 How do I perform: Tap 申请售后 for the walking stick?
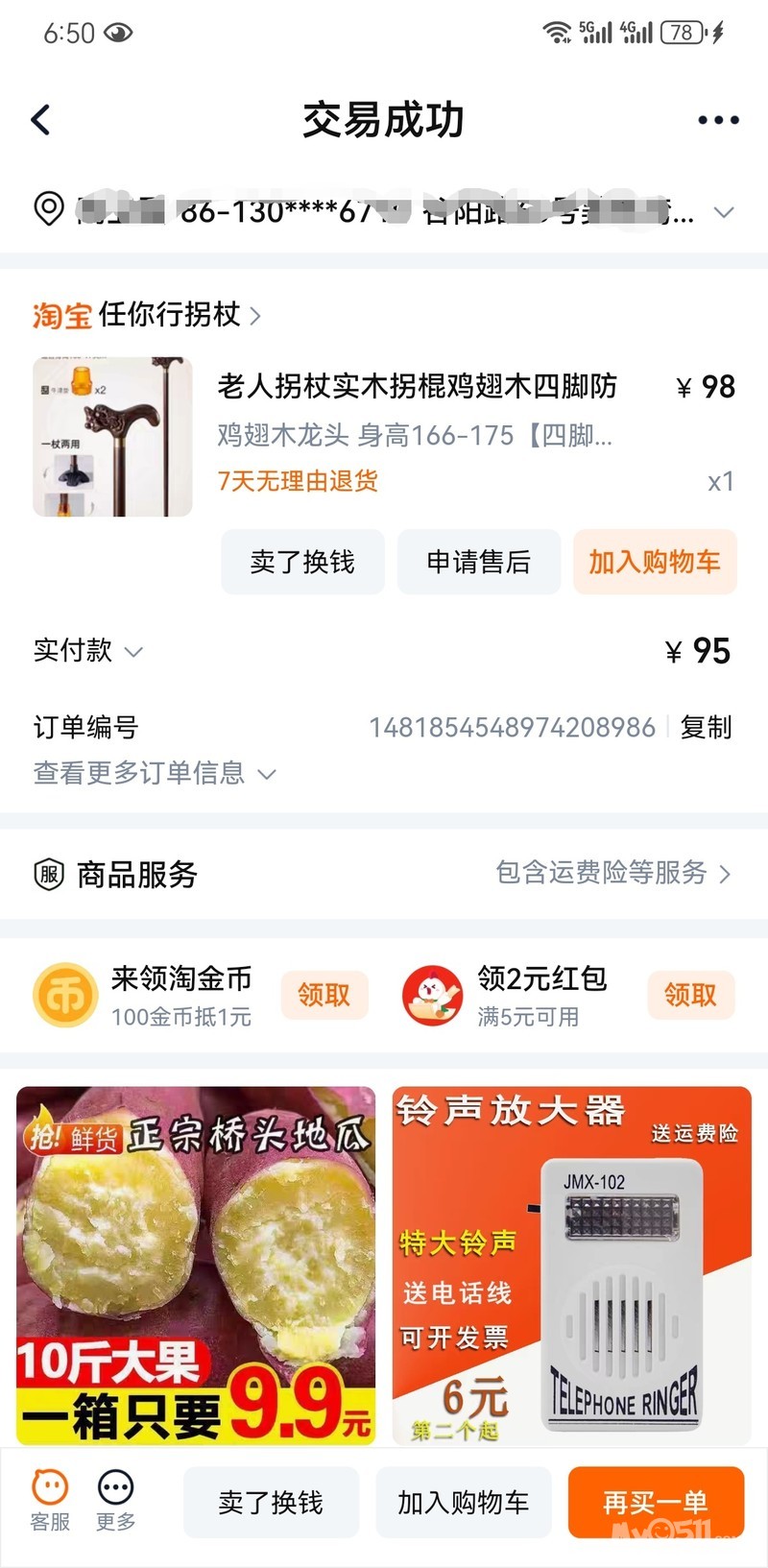(478, 562)
